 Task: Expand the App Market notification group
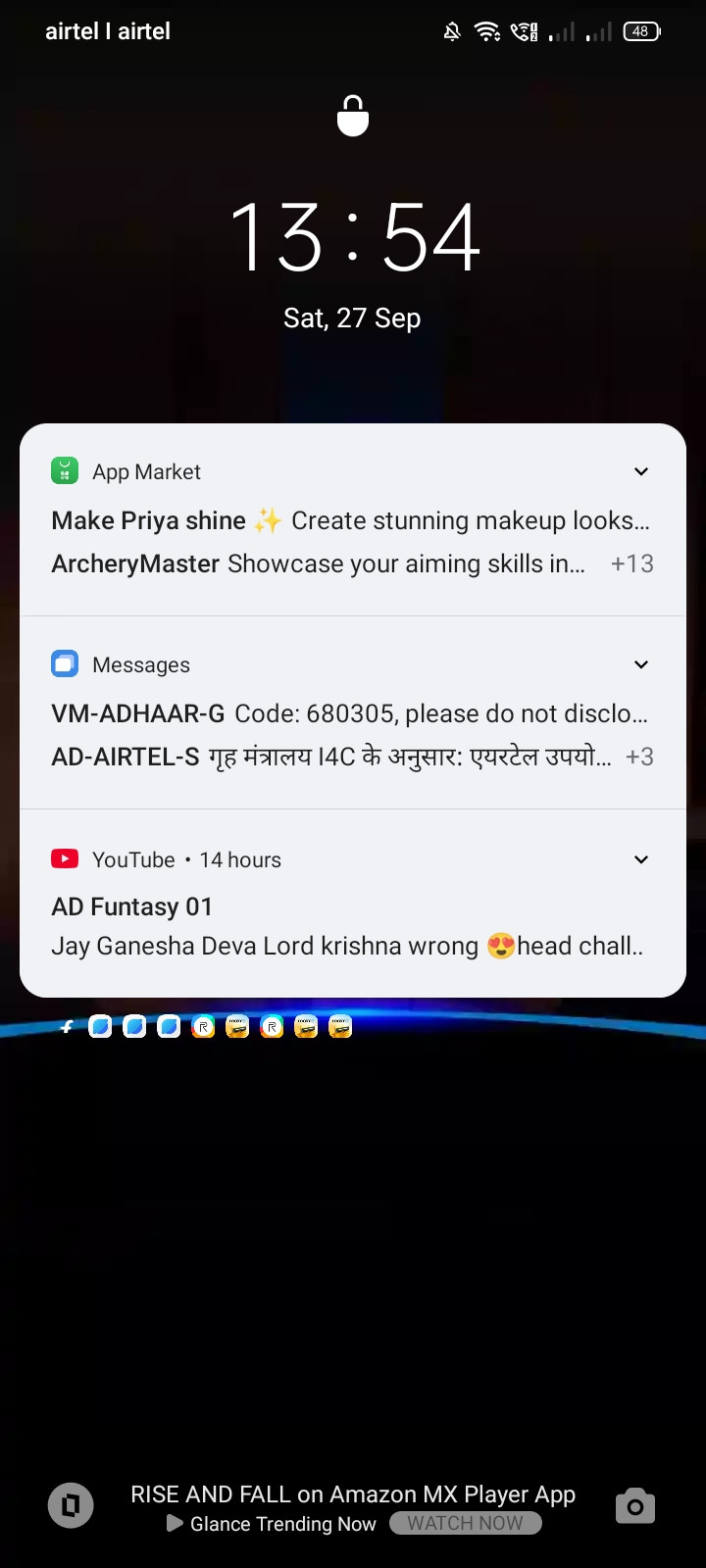(x=640, y=471)
